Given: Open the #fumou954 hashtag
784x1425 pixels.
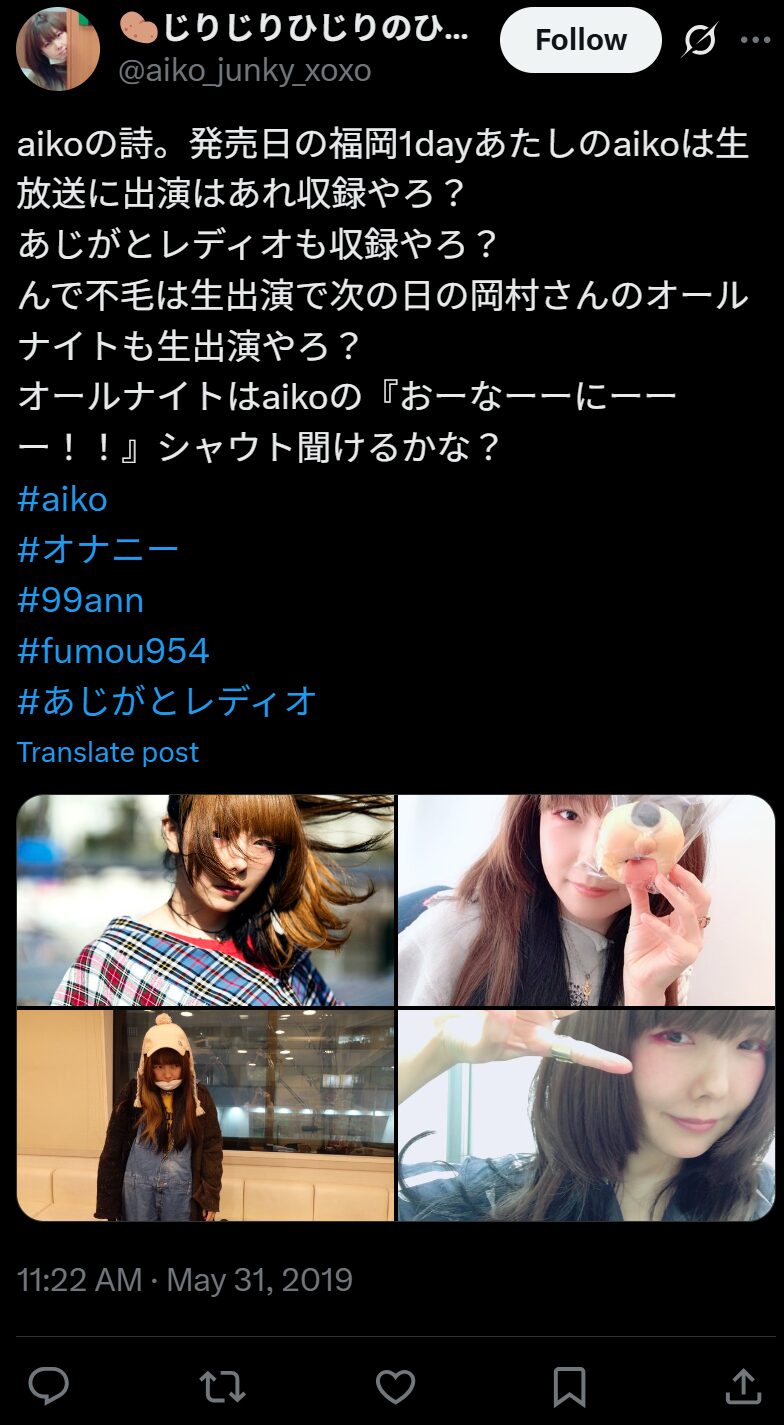Looking at the screenshot, I should [x=113, y=651].
